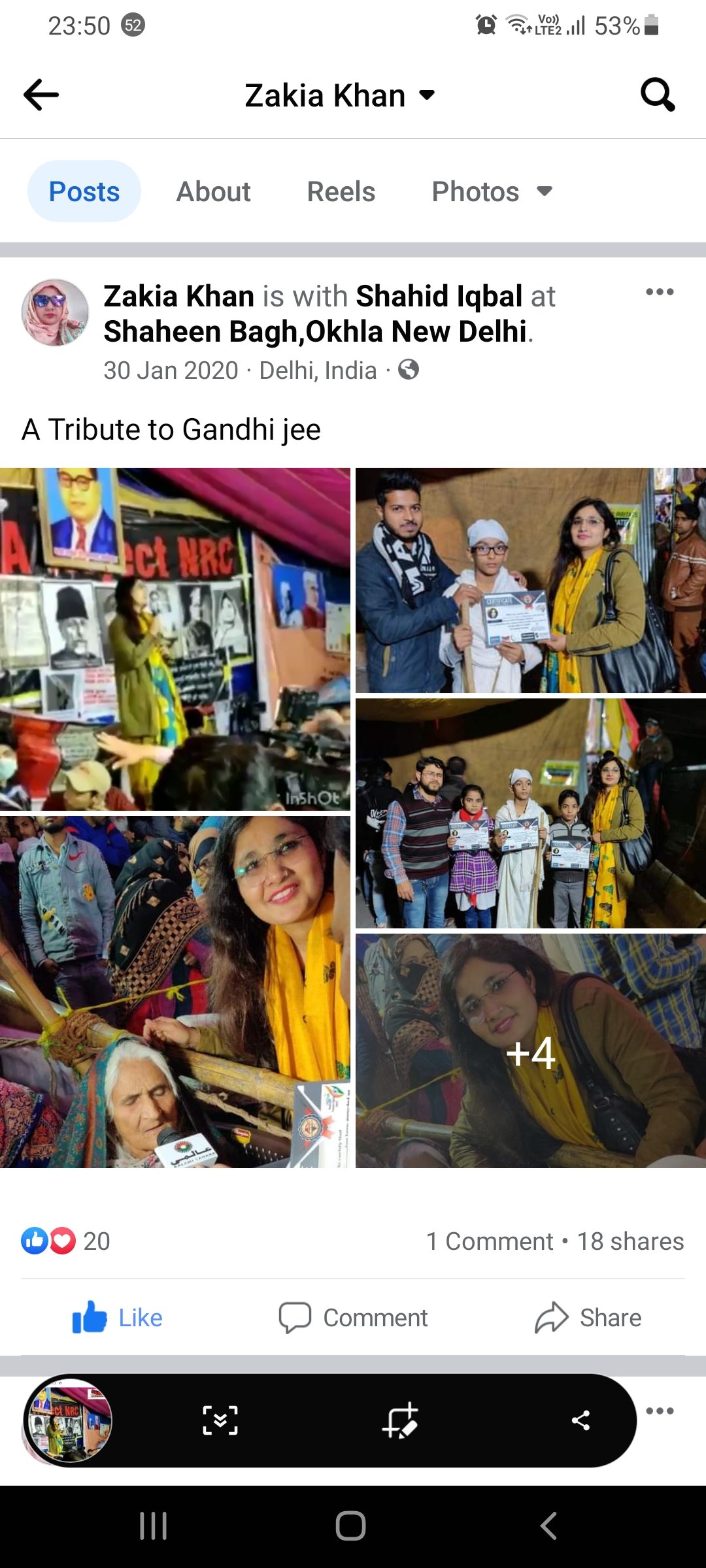
Task: Expand the Zakia Khan title dropdown
Action: point(427,95)
